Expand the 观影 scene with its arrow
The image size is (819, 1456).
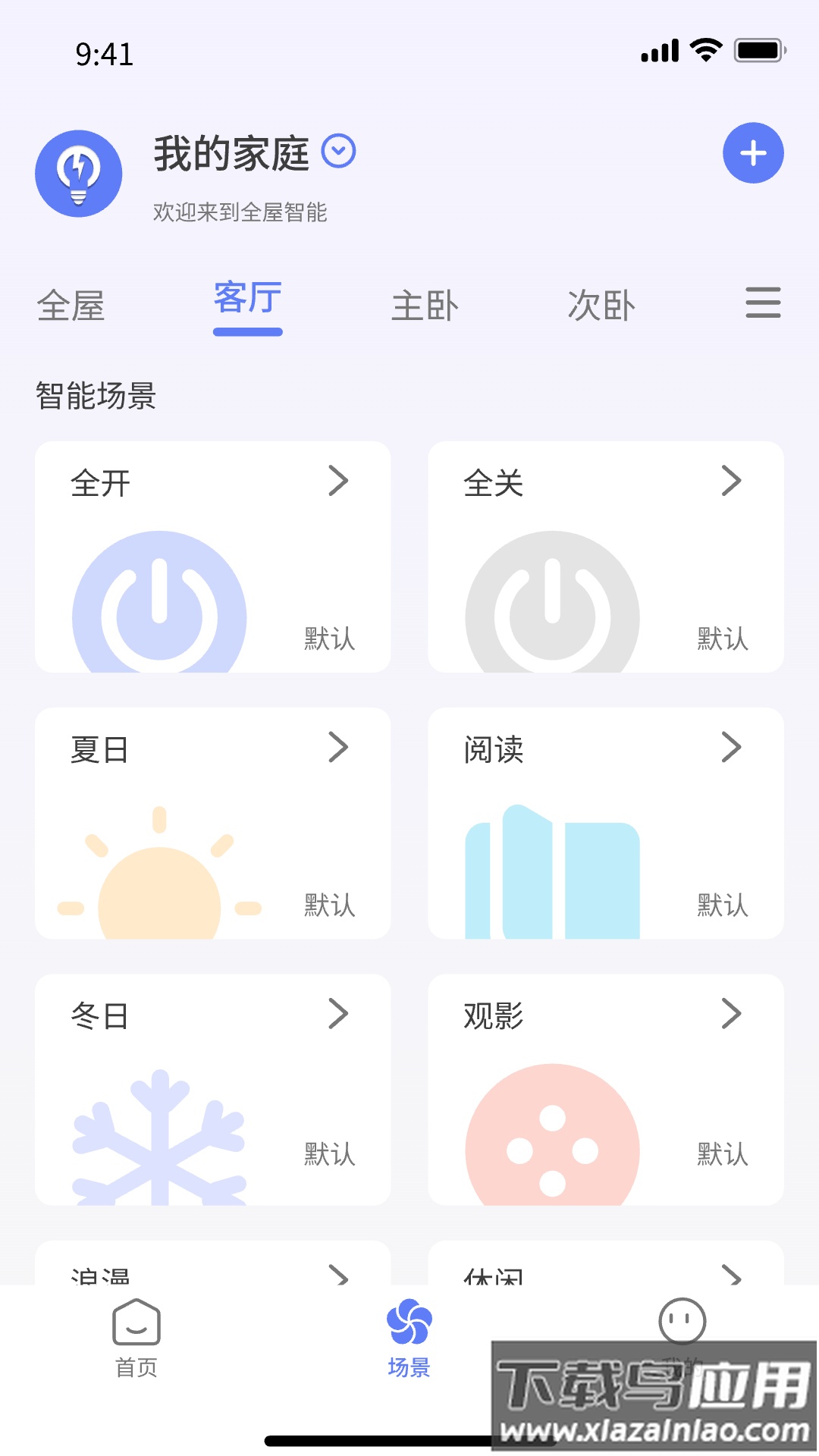(x=732, y=1013)
